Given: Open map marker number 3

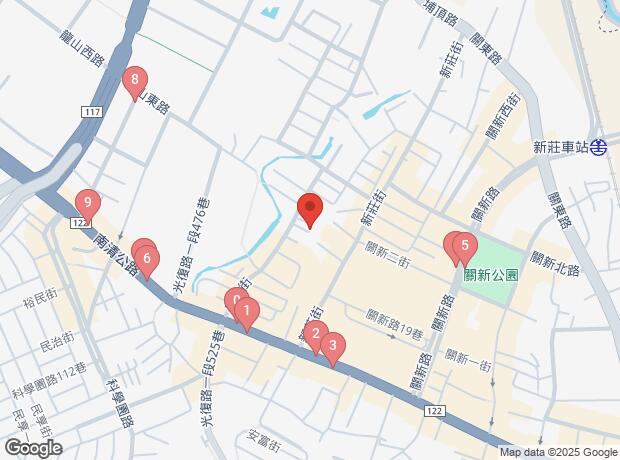Looking at the screenshot, I should click(x=333, y=345).
